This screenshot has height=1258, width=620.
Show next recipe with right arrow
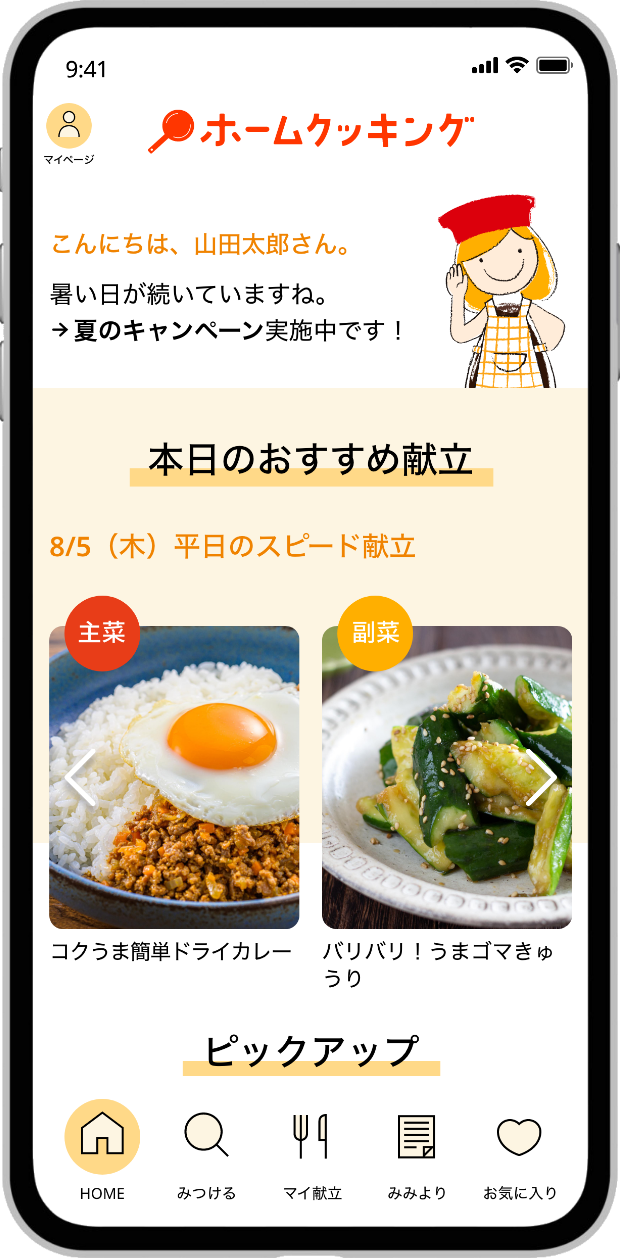[x=541, y=777]
